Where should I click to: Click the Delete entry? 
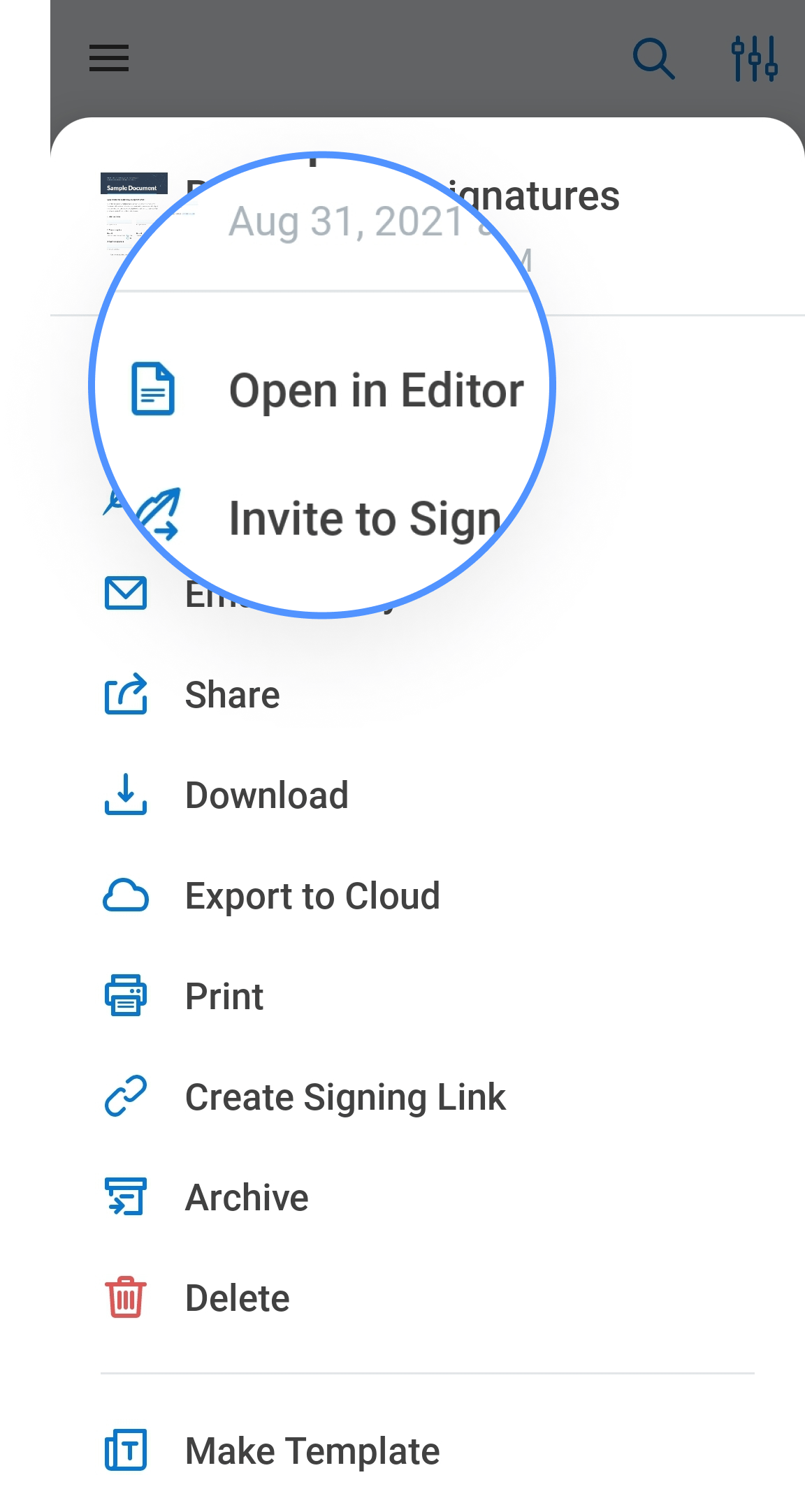point(237,1298)
